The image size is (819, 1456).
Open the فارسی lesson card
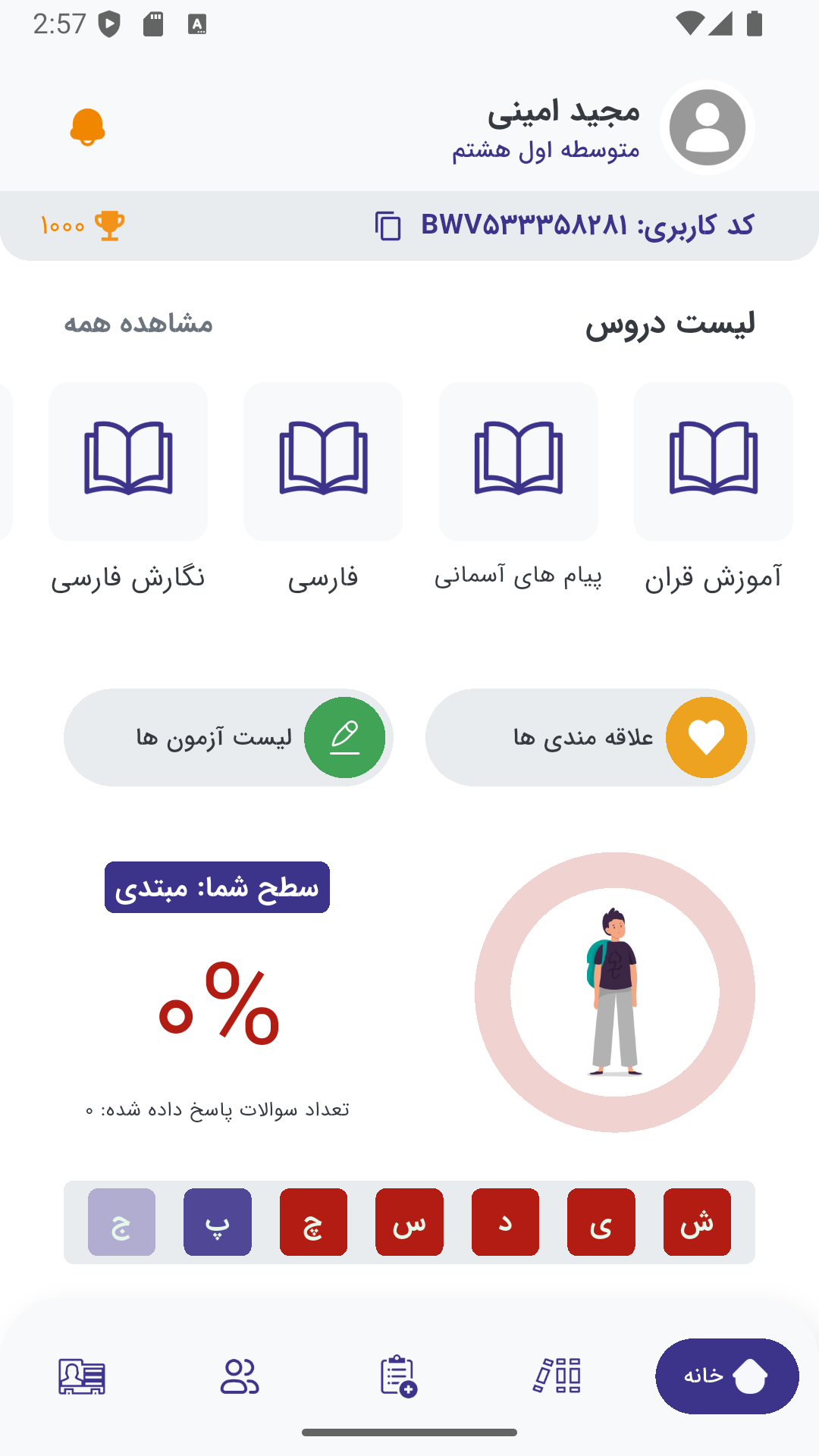323,463
